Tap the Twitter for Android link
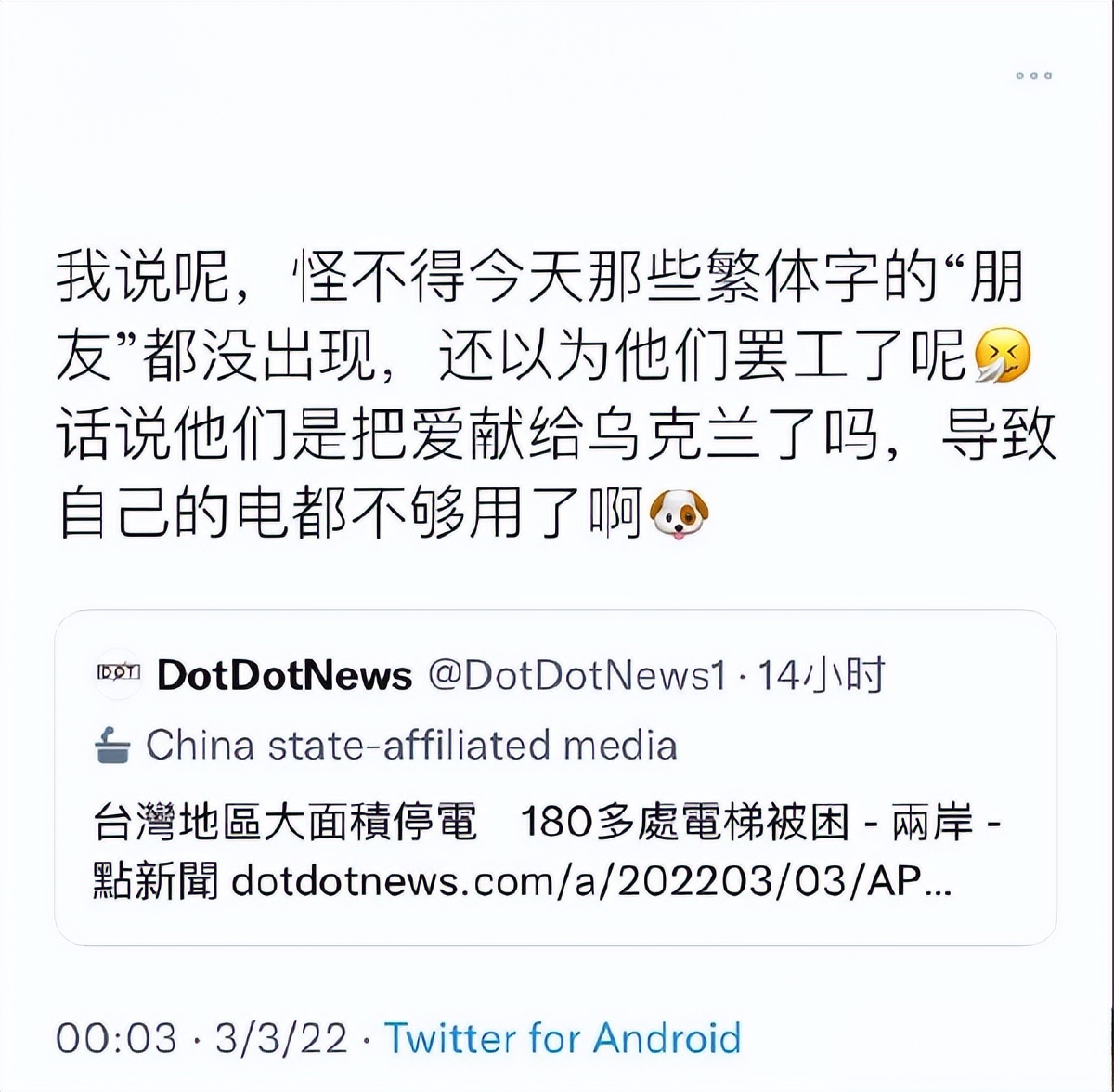This screenshot has height=1092, width=1114. (x=563, y=1037)
